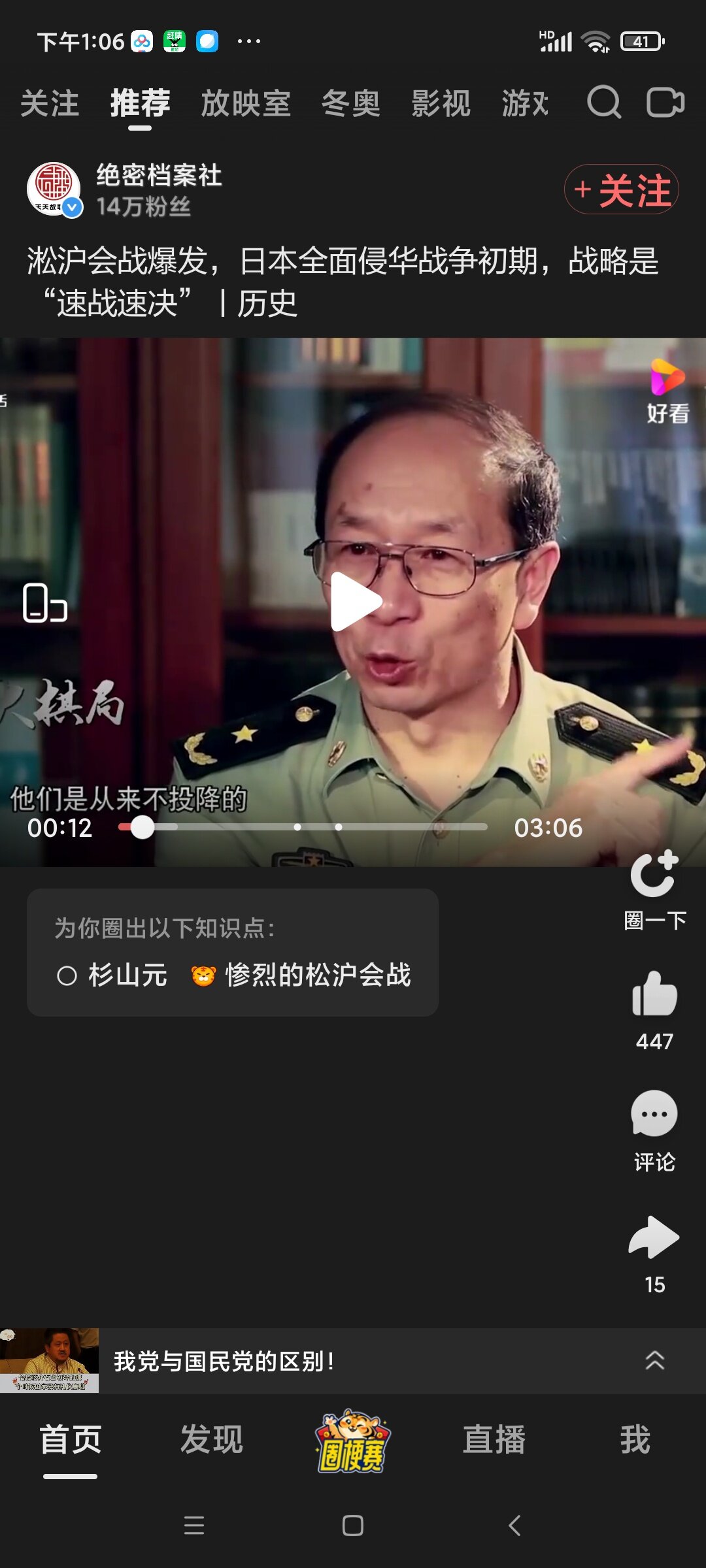
Task: Share this video
Action: 654,1237
